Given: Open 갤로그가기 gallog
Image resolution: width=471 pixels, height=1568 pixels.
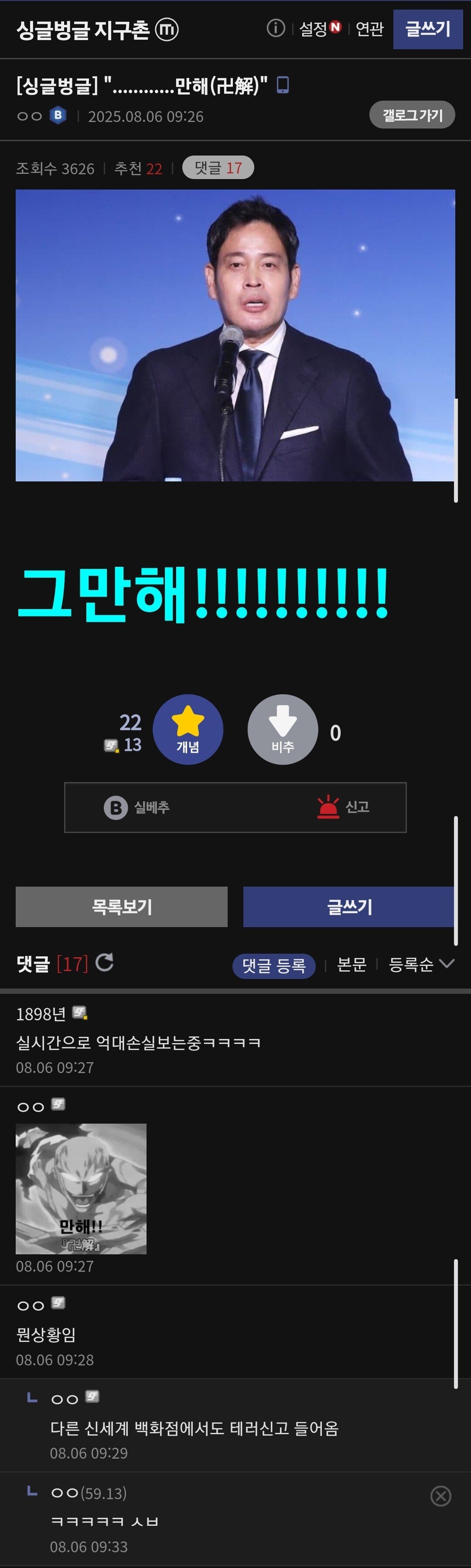Looking at the screenshot, I should [412, 115].
